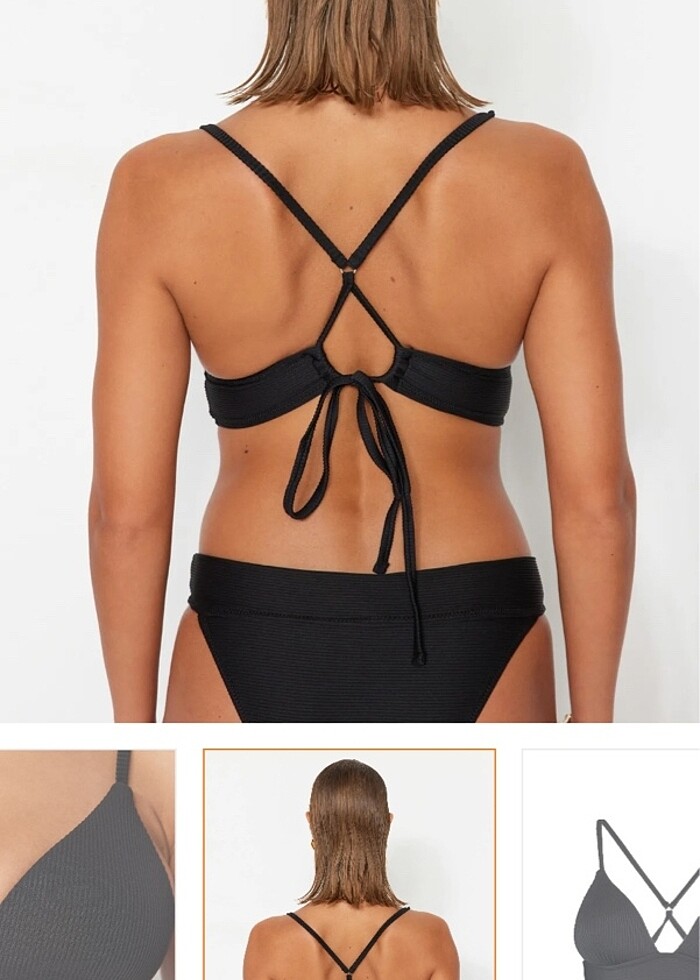700x980 pixels.
Task: Select the close-up fabric thumbnail
Action: click(87, 864)
